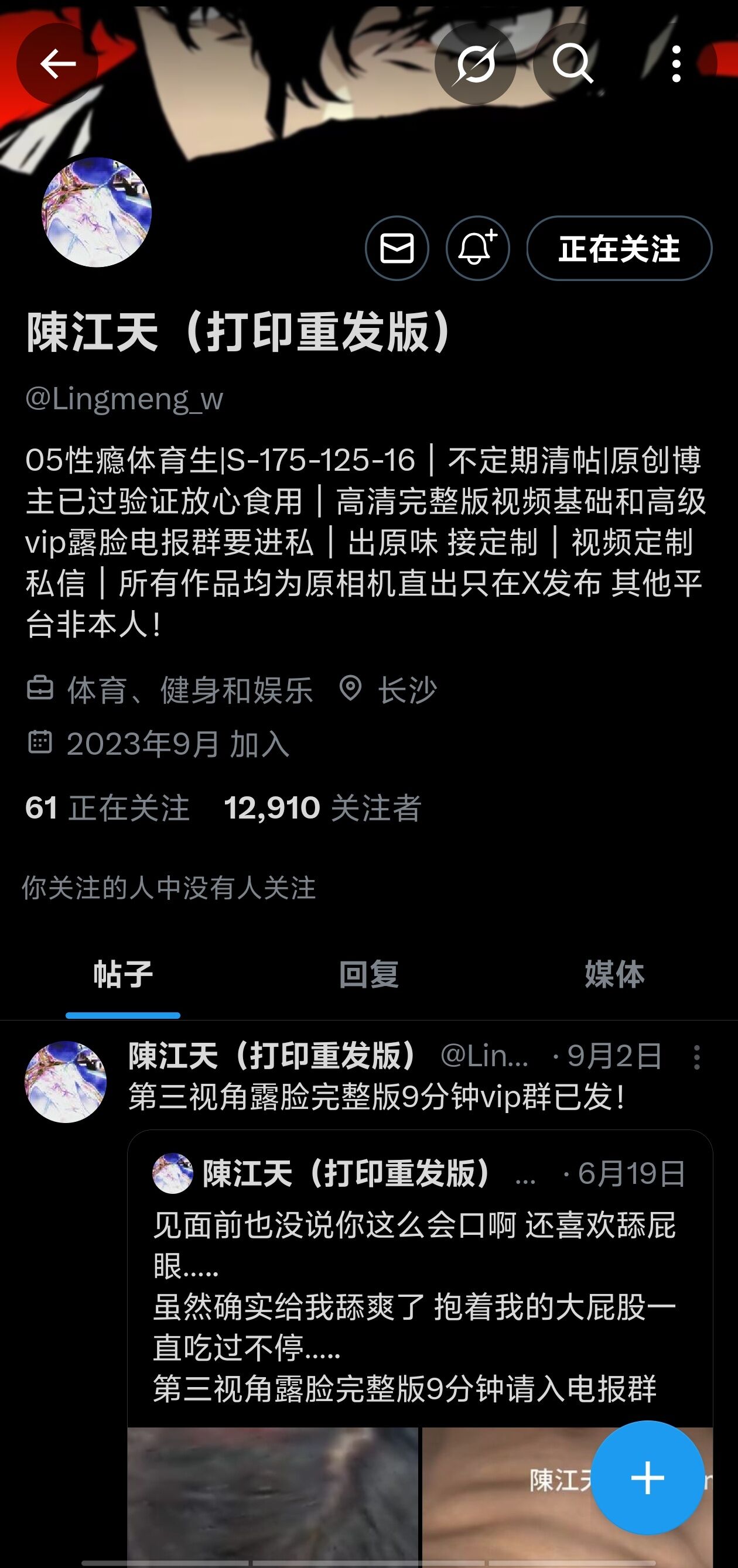
Task: Open the more menu on the 9月2日 post
Action: tap(696, 1057)
